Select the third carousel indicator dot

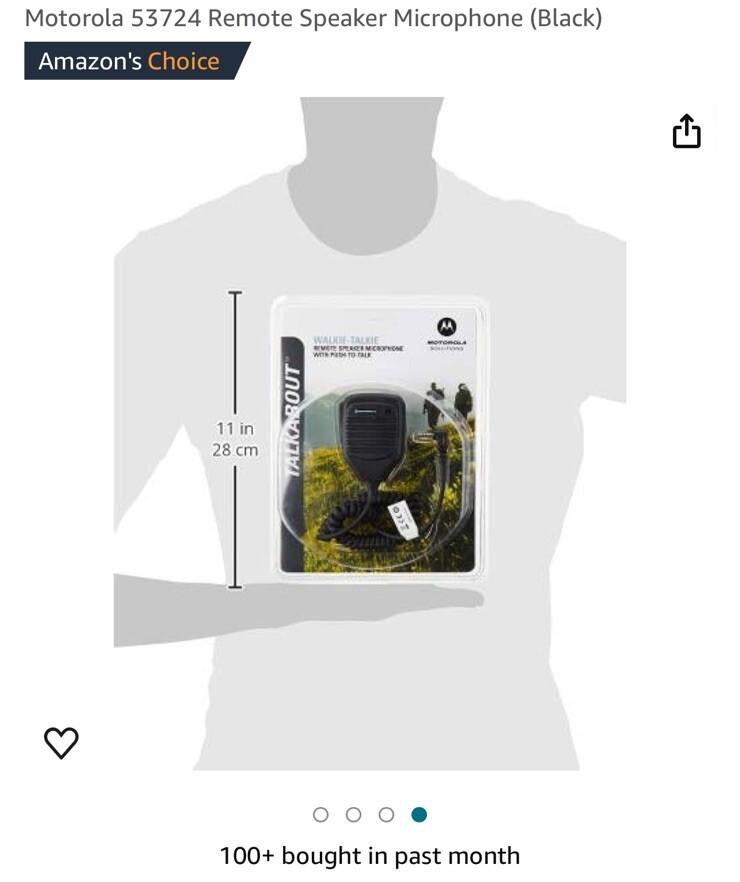pos(385,815)
